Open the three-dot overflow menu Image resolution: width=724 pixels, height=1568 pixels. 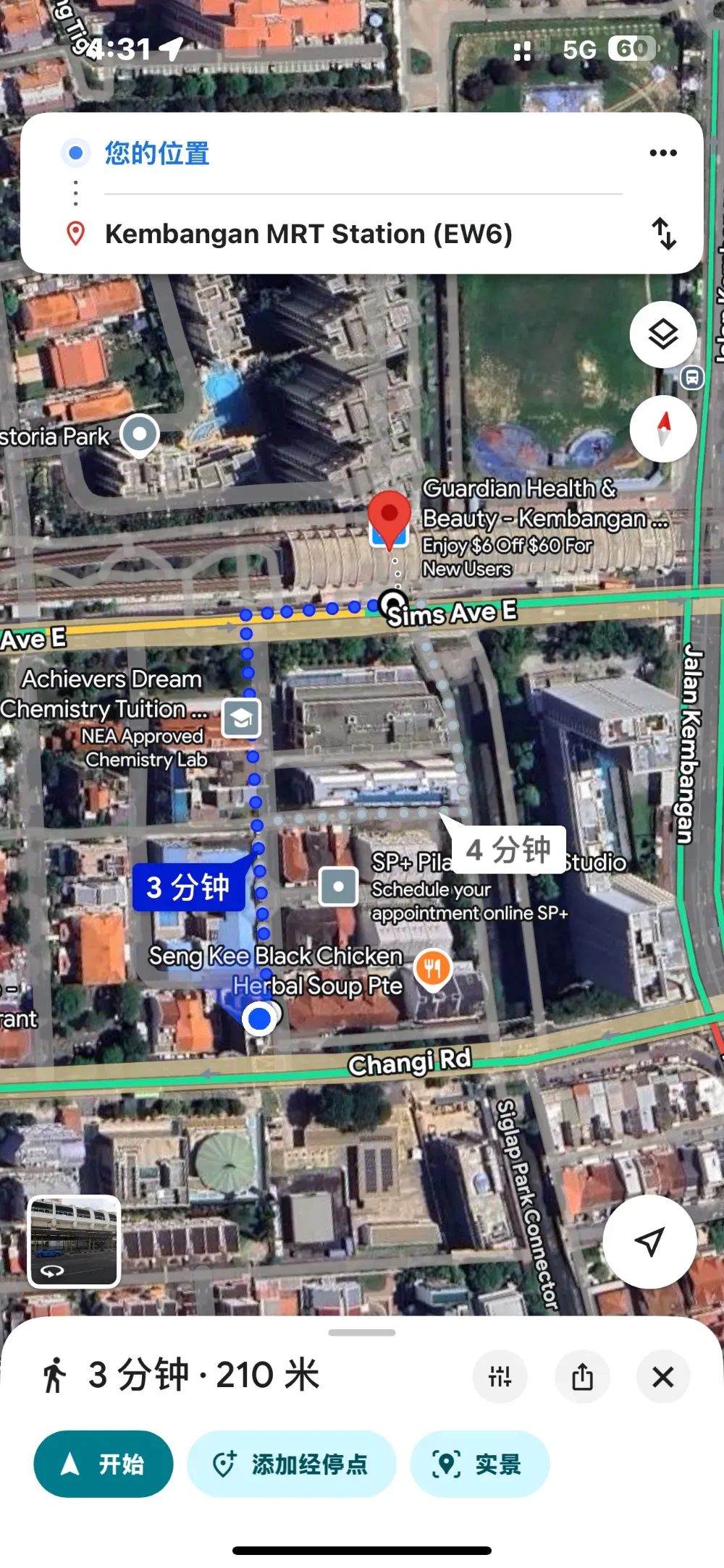point(663,153)
